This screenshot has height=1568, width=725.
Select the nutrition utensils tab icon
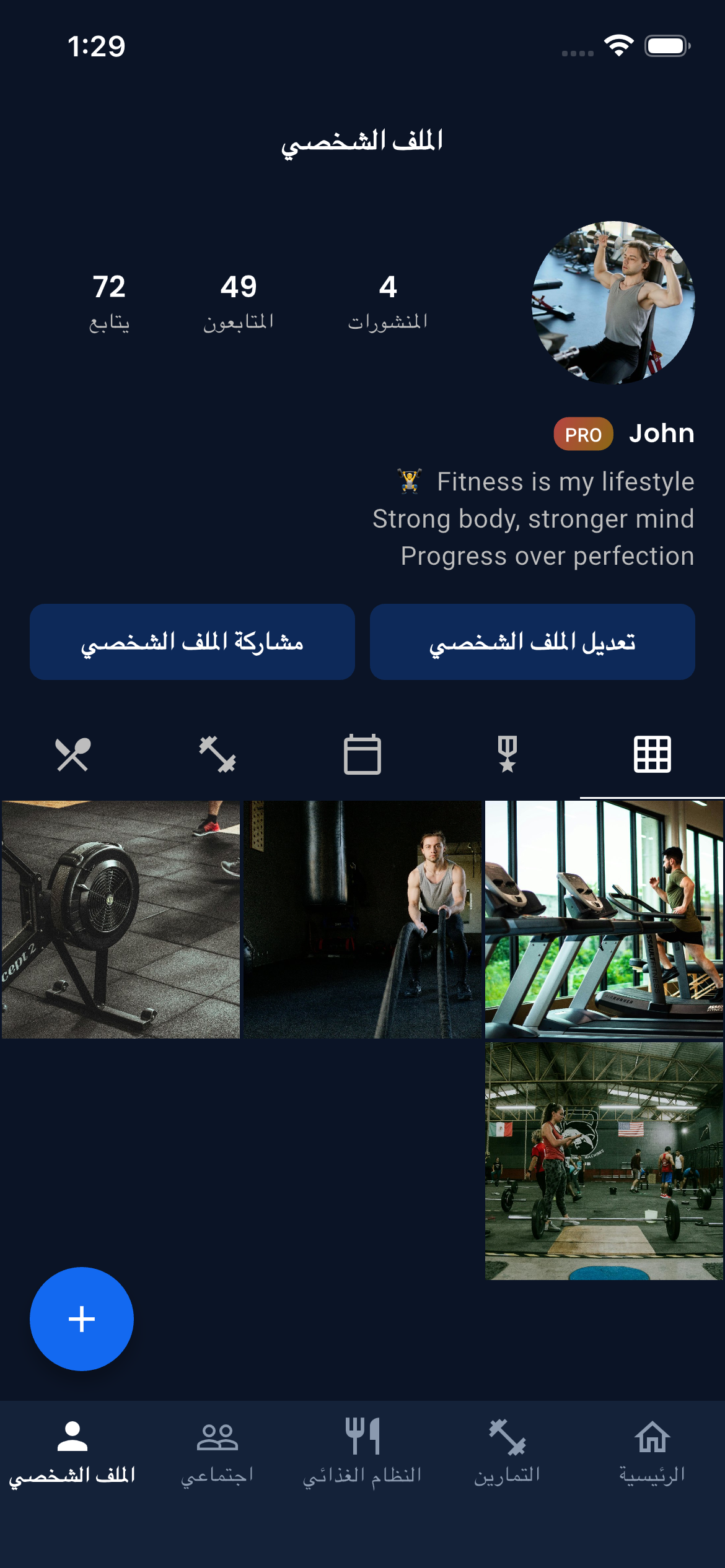72,756
